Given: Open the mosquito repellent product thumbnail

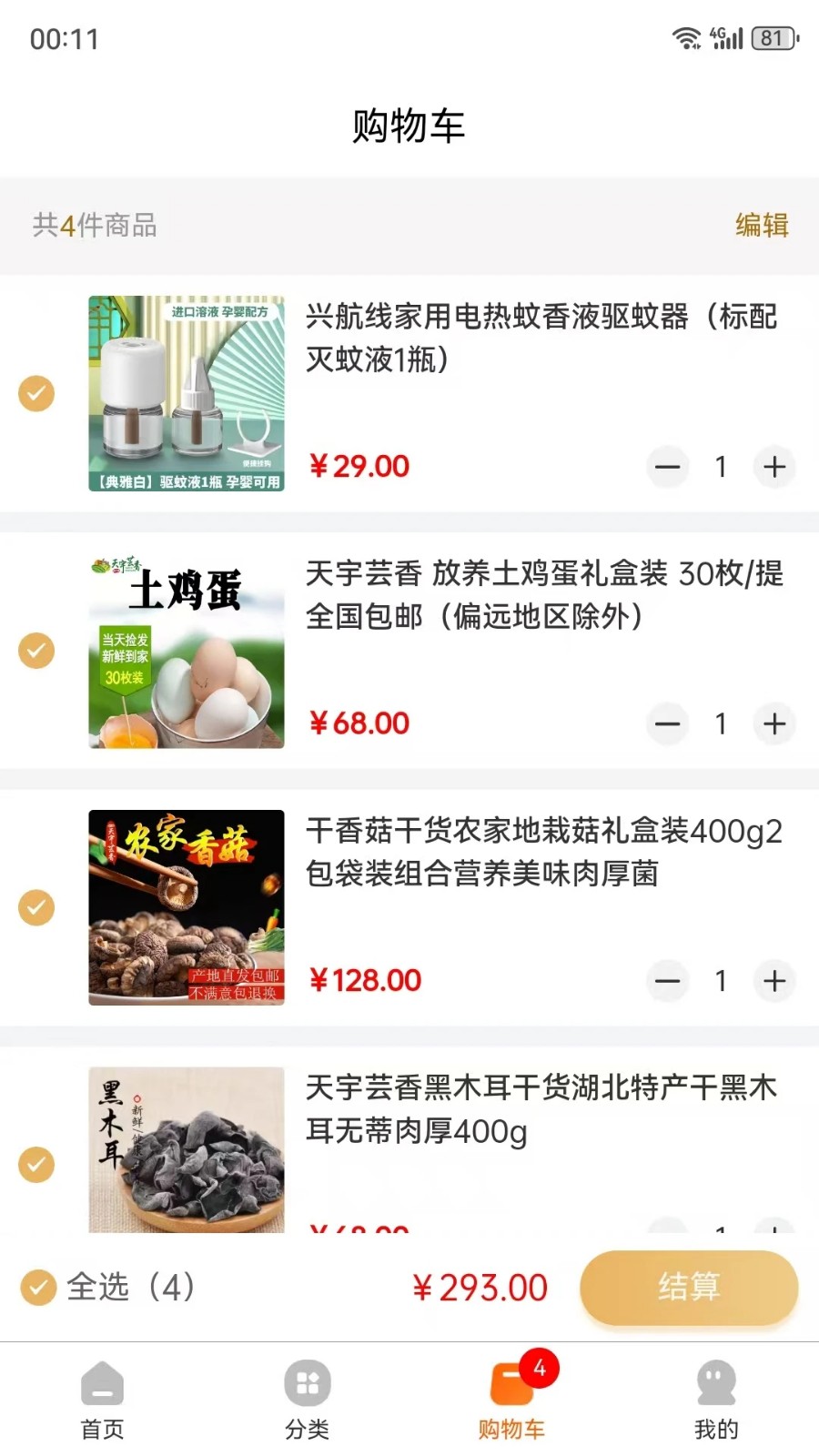Looking at the screenshot, I should [x=187, y=393].
